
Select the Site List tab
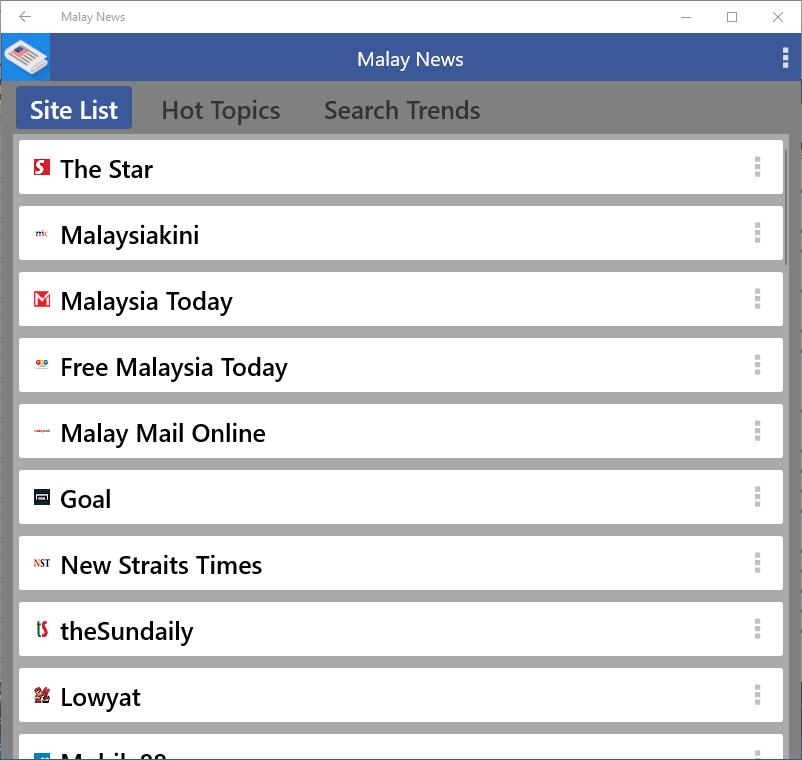74,110
